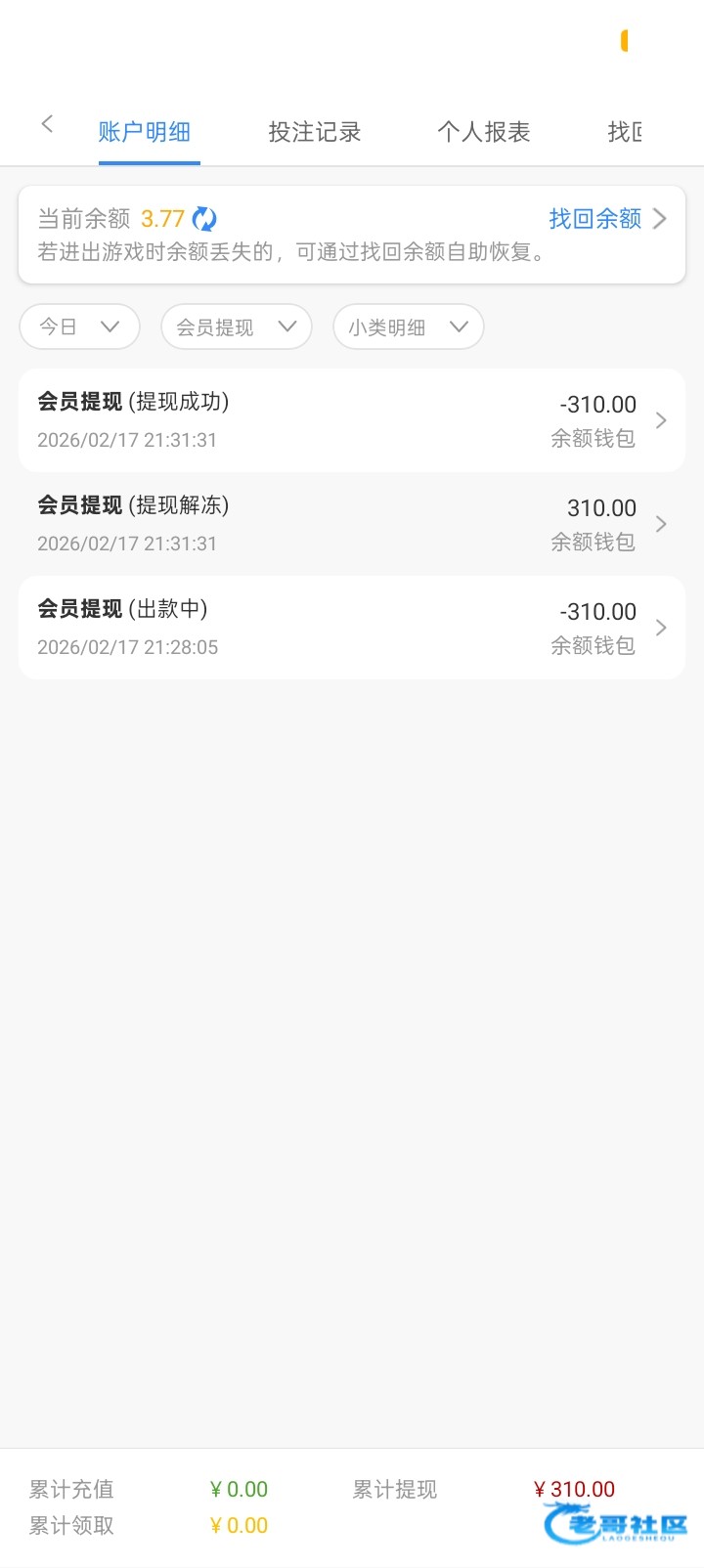Image resolution: width=704 pixels, height=1568 pixels.
Task: Expand the 会员提现 type dropdown
Action: pyautogui.click(x=236, y=327)
